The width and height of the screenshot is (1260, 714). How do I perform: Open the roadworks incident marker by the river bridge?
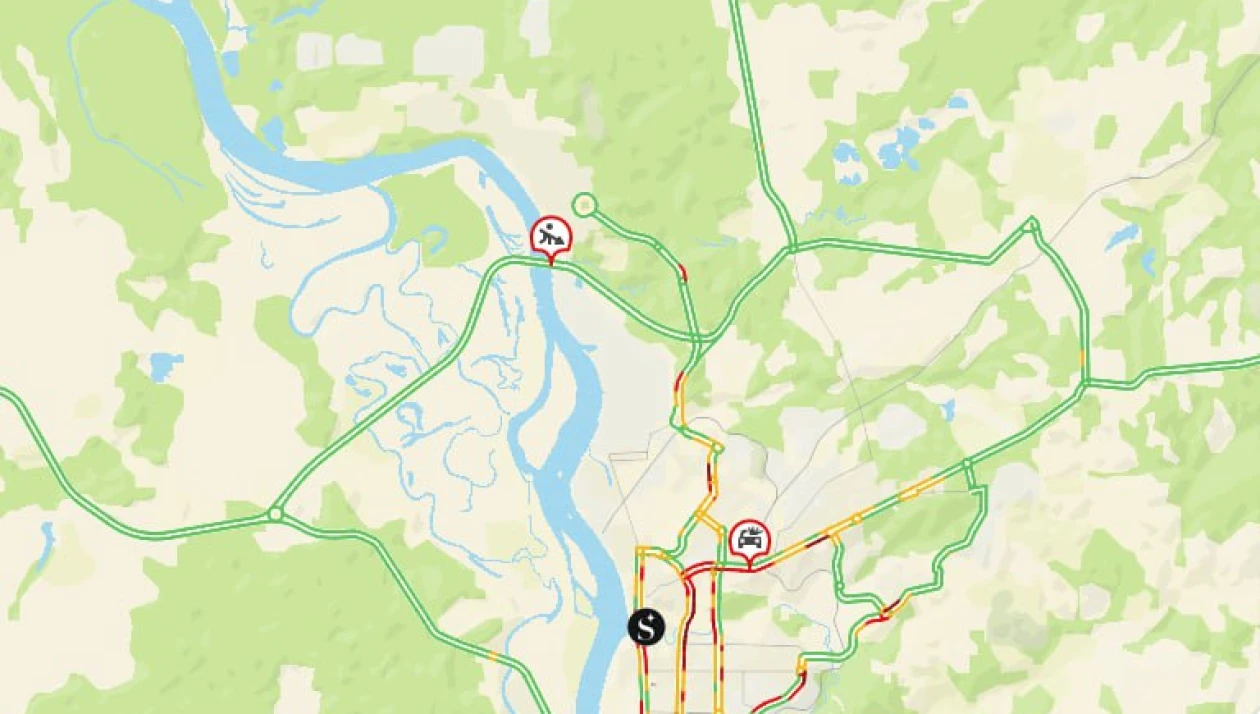550,236
